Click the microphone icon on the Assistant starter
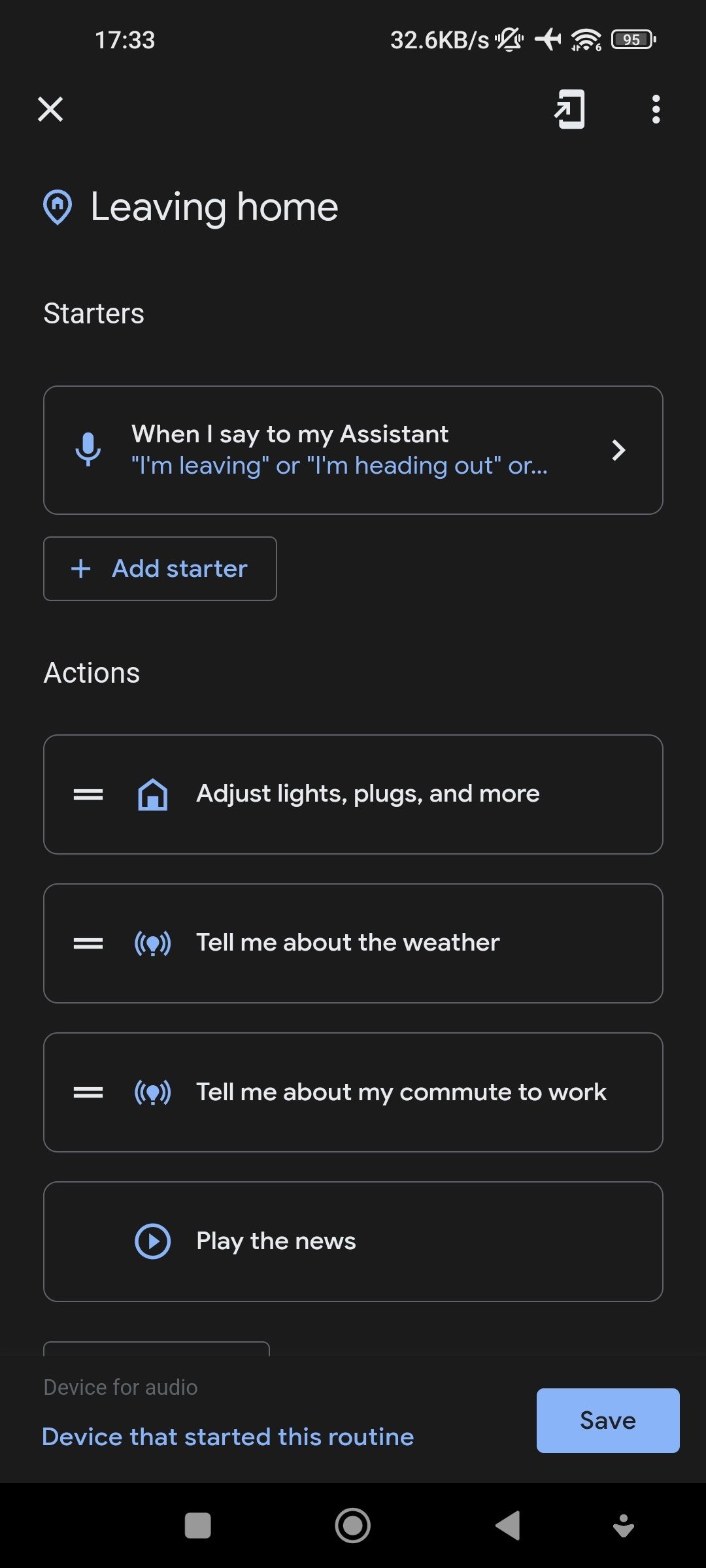Viewport: 706px width, 1568px height. tap(89, 449)
